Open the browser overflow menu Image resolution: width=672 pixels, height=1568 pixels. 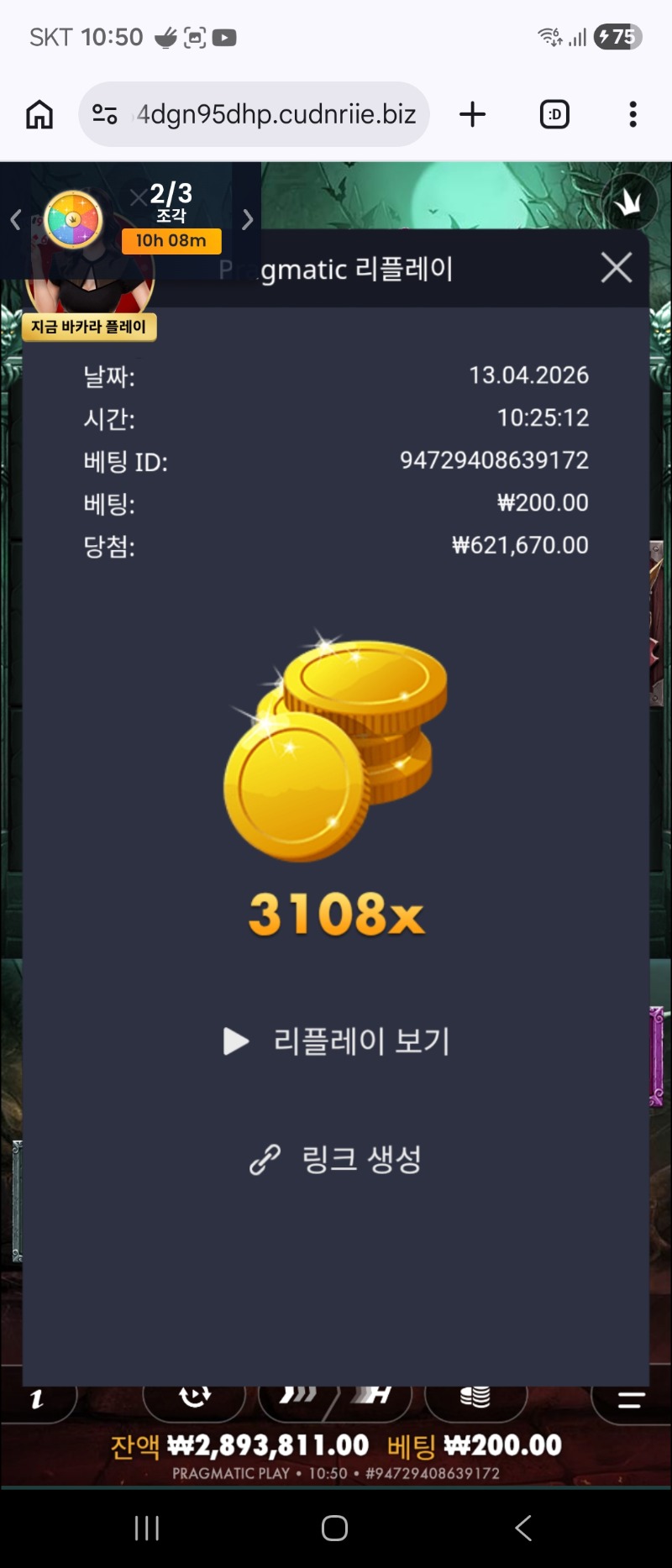pyautogui.click(x=633, y=114)
